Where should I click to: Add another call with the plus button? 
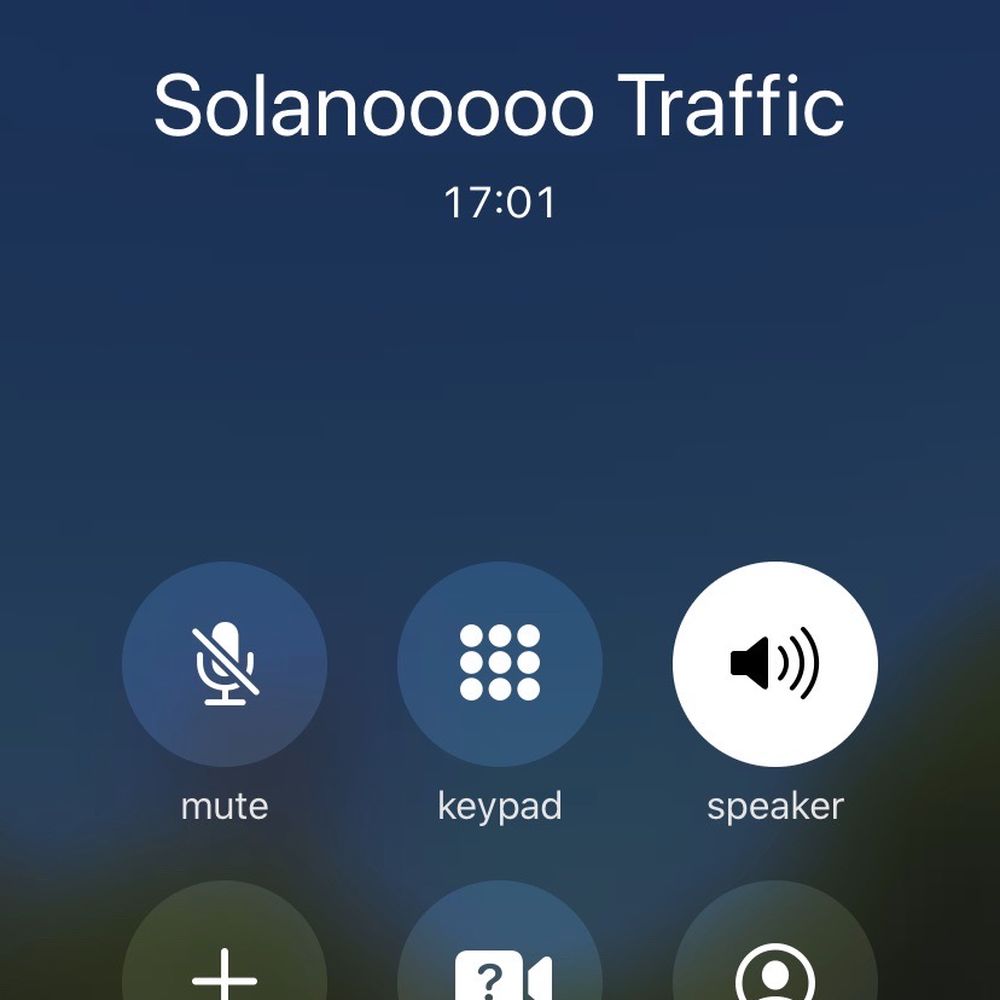(224, 960)
